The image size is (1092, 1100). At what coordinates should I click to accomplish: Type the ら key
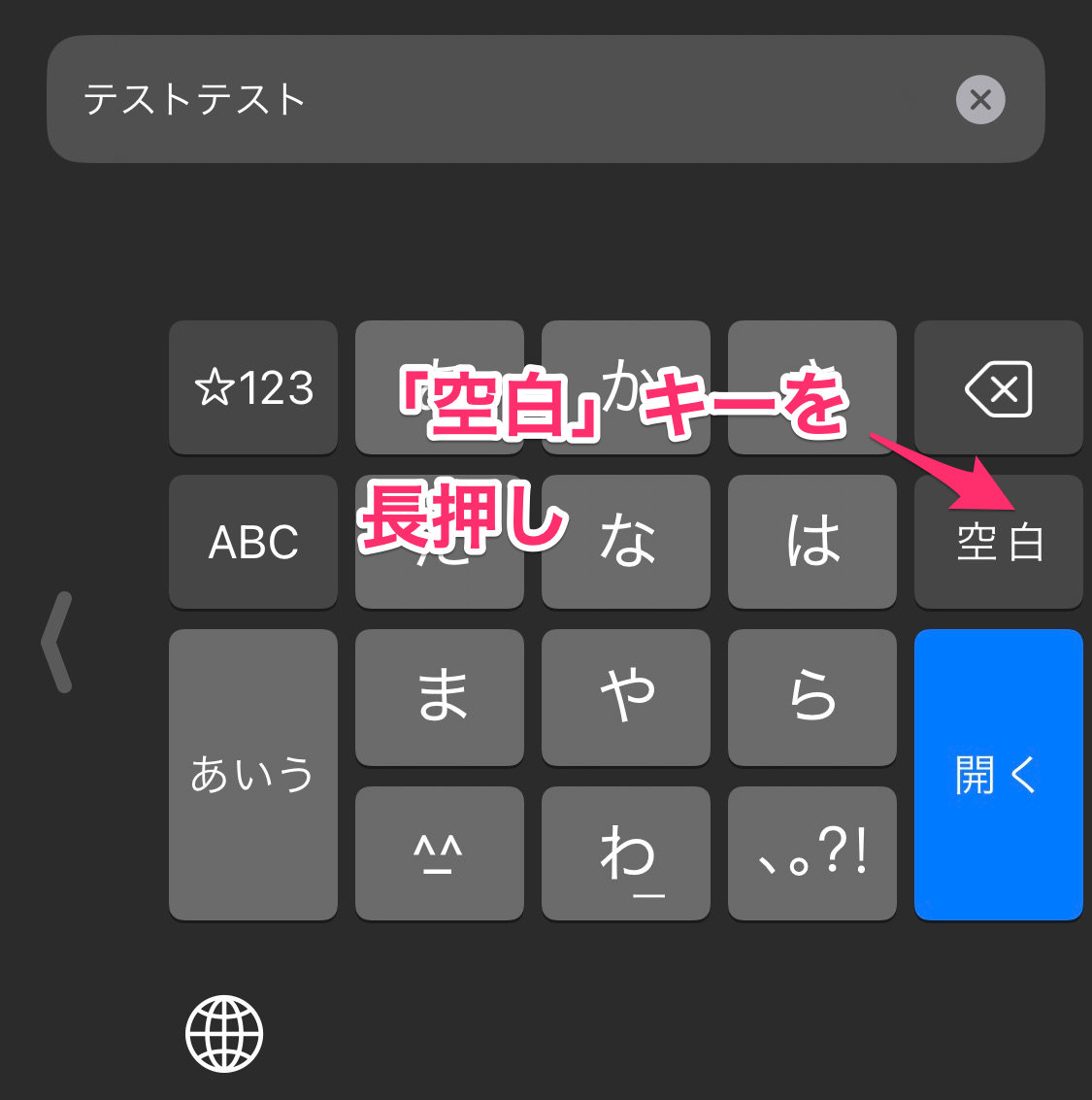[812, 696]
